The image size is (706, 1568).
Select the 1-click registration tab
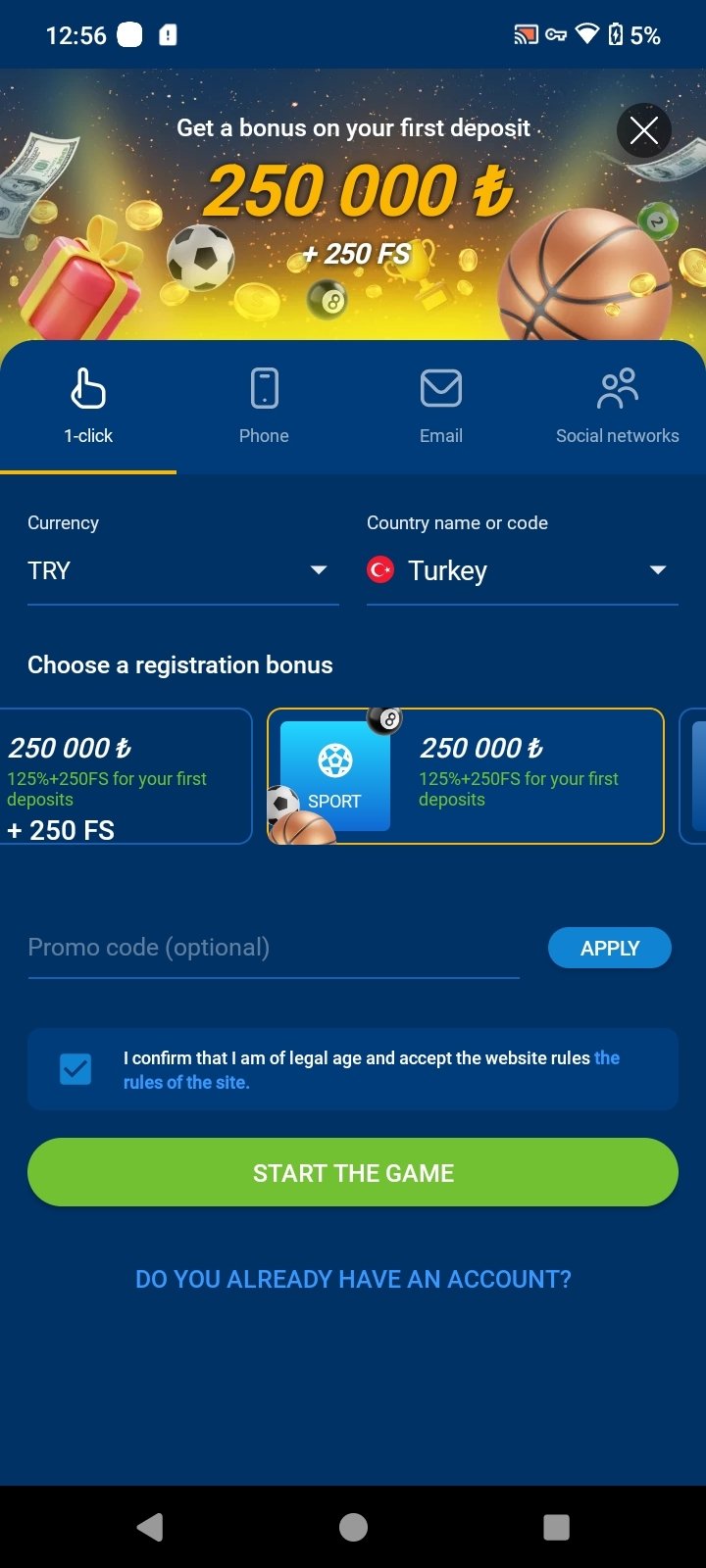88,407
